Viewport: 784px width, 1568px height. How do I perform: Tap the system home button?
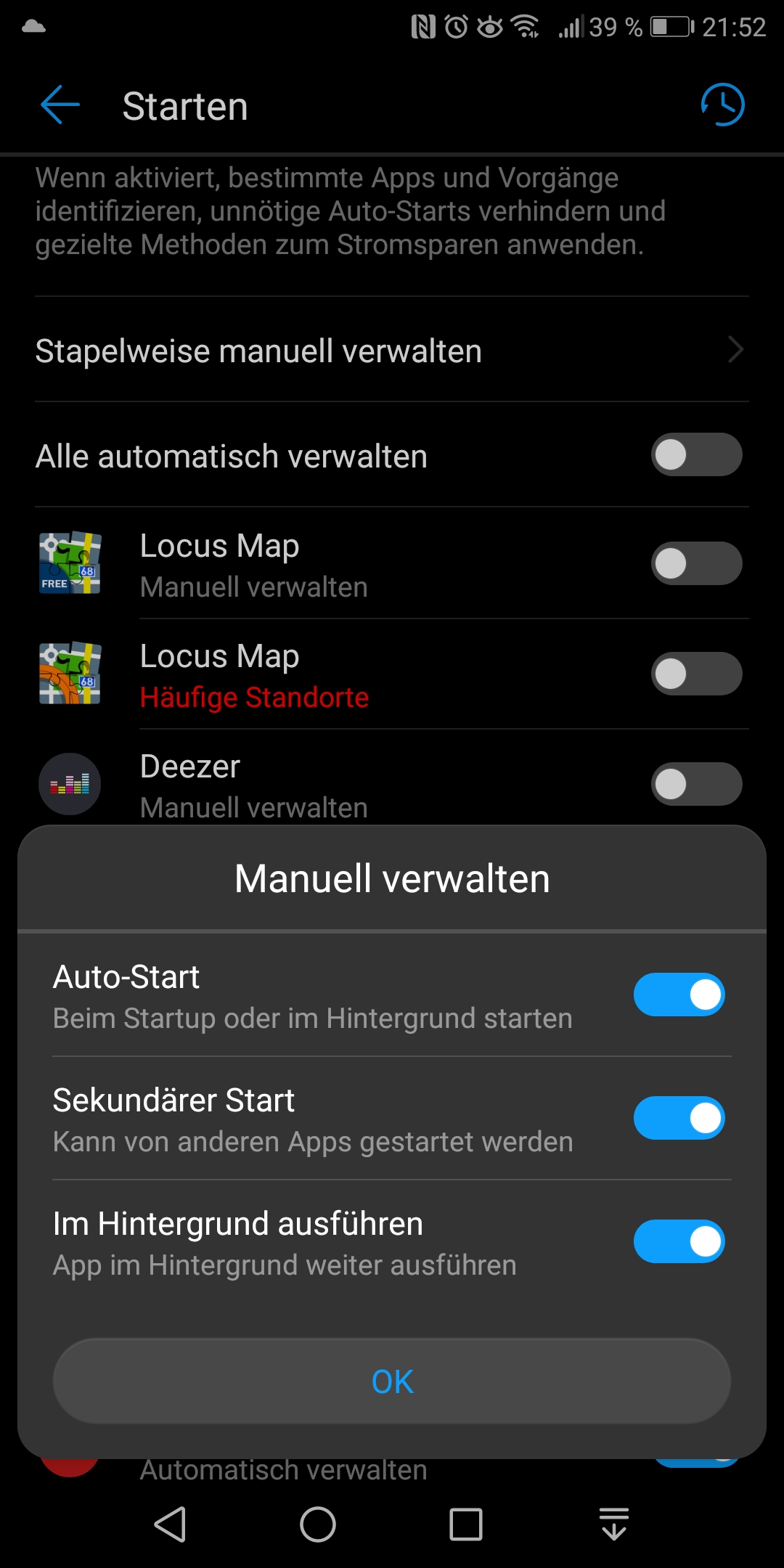pyautogui.click(x=318, y=1524)
